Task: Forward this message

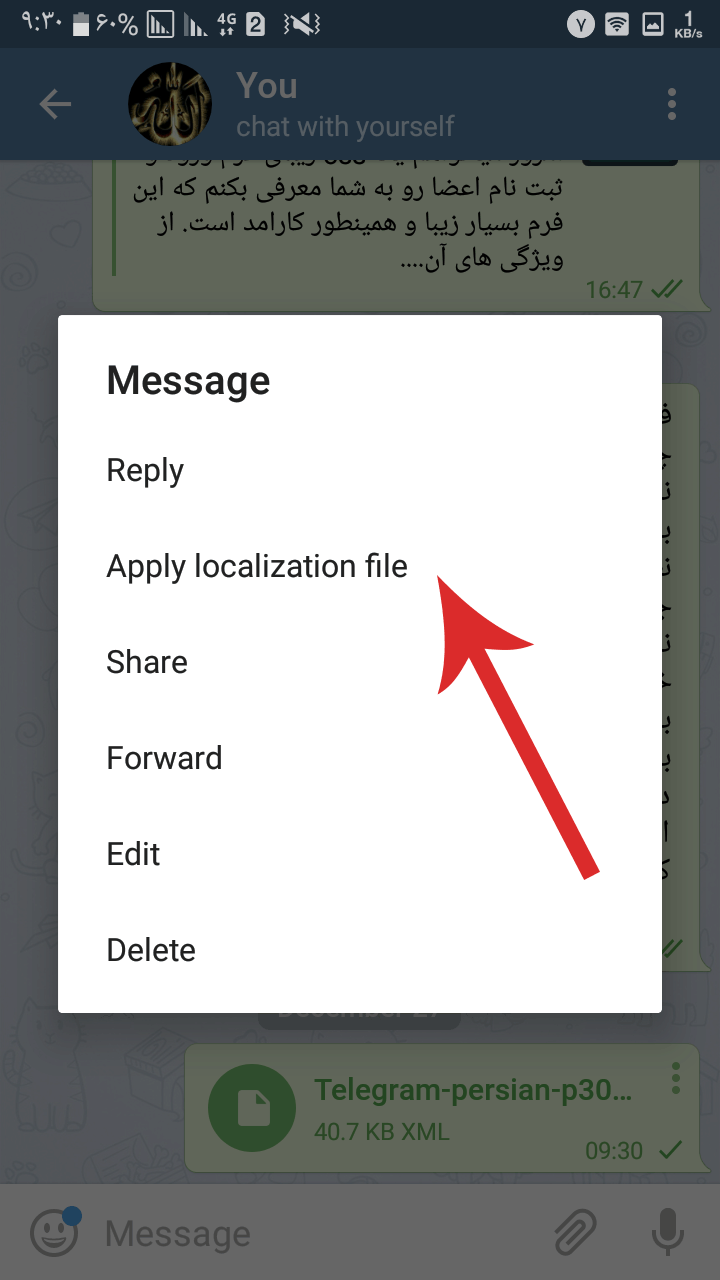Action: [360, 758]
